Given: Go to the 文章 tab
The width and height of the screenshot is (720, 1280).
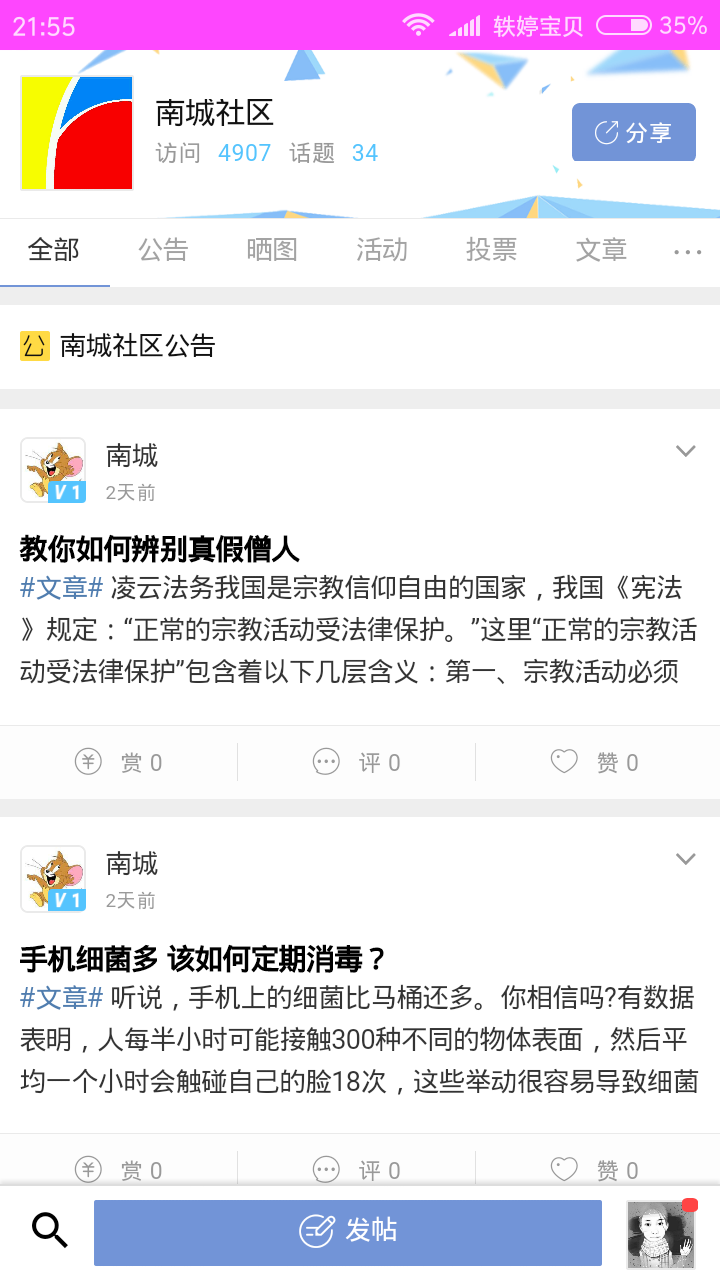Looking at the screenshot, I should [x=601, y=250].
